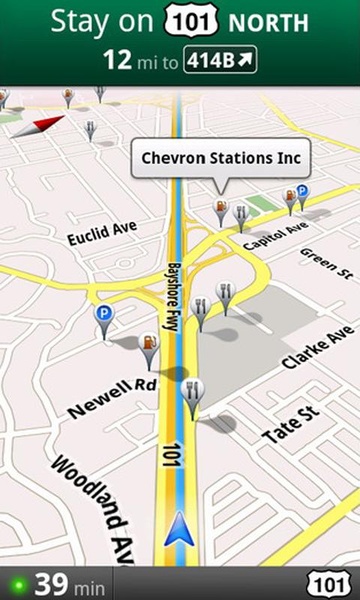Open the Chevron Stations Inc callout bubble

[221, 158]
